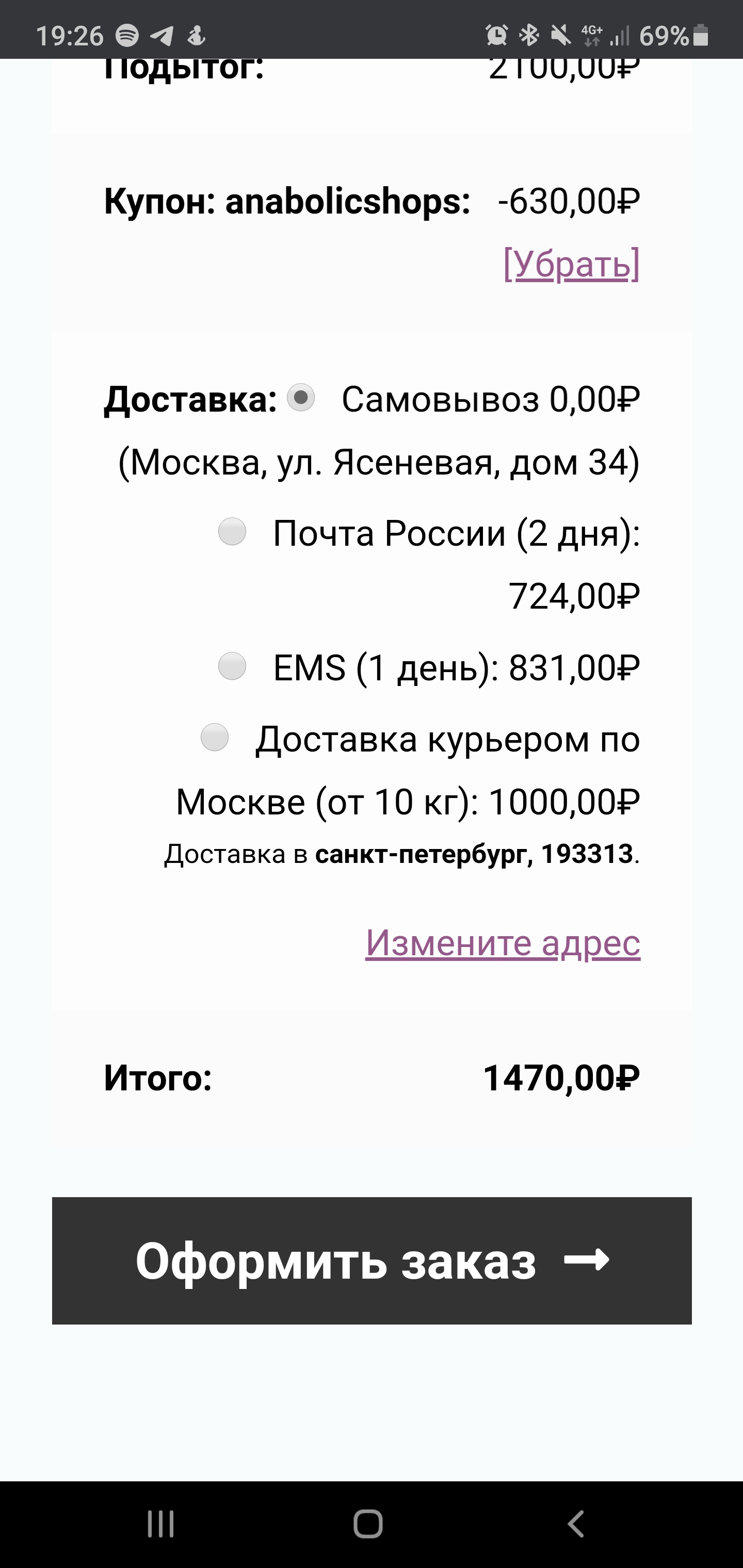Image resolution: width=743 pixels, height=1568 pixels.
Task: Select Самовывоз pickup delivery option
Action: click(301, 398)
